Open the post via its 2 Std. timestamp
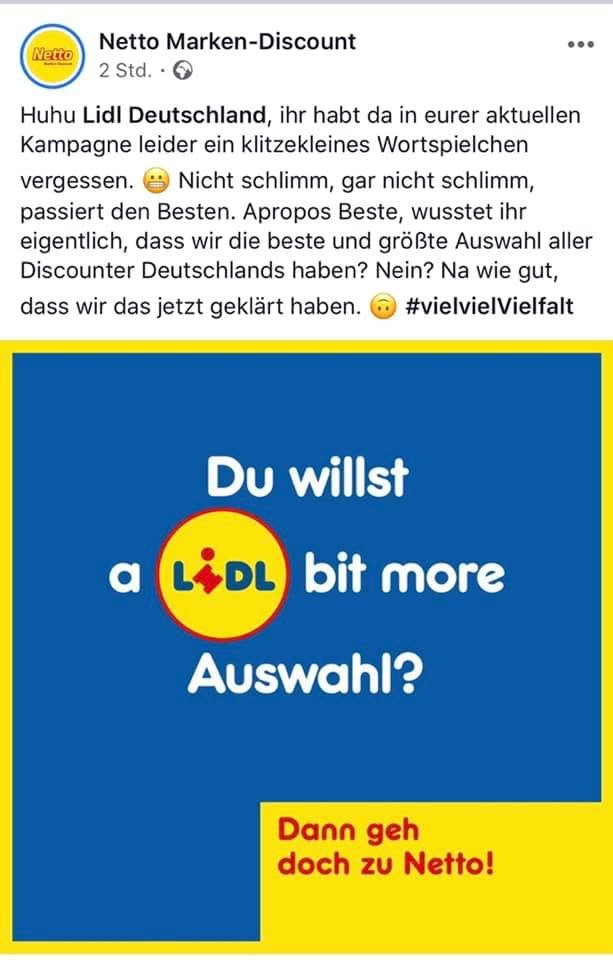The width and height of the screenshot is (613, 960). 125,70
